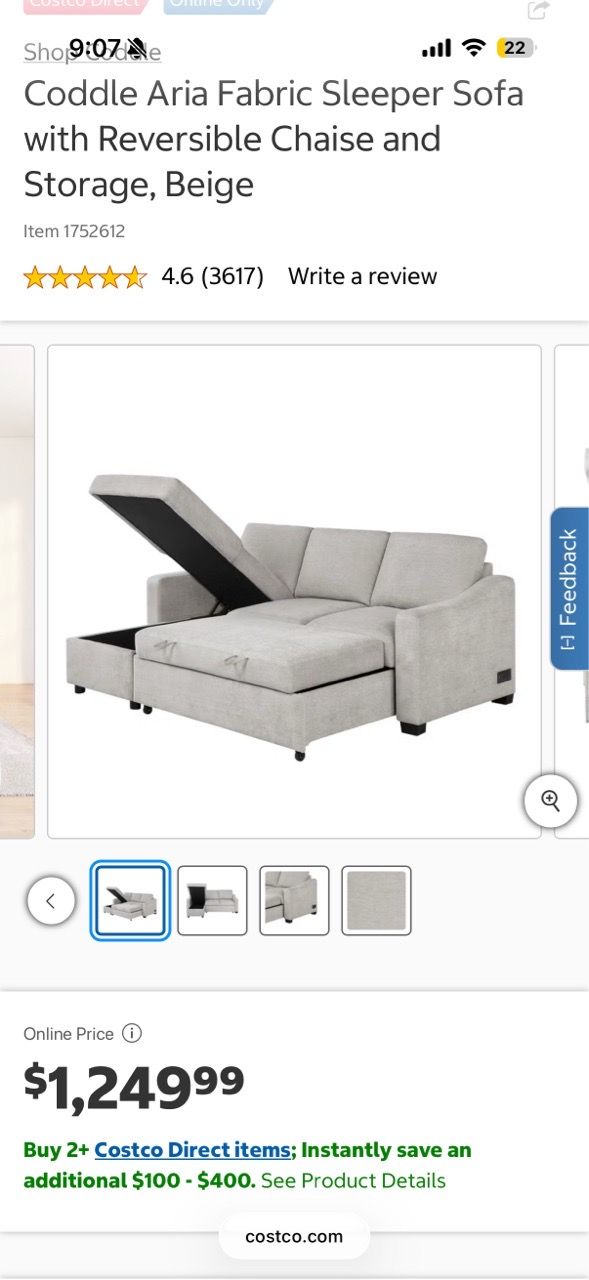This screenshot has height=1280, width=589.
Task: Select the third thumbnail with the armrest close-up
Action: [294, 900]
